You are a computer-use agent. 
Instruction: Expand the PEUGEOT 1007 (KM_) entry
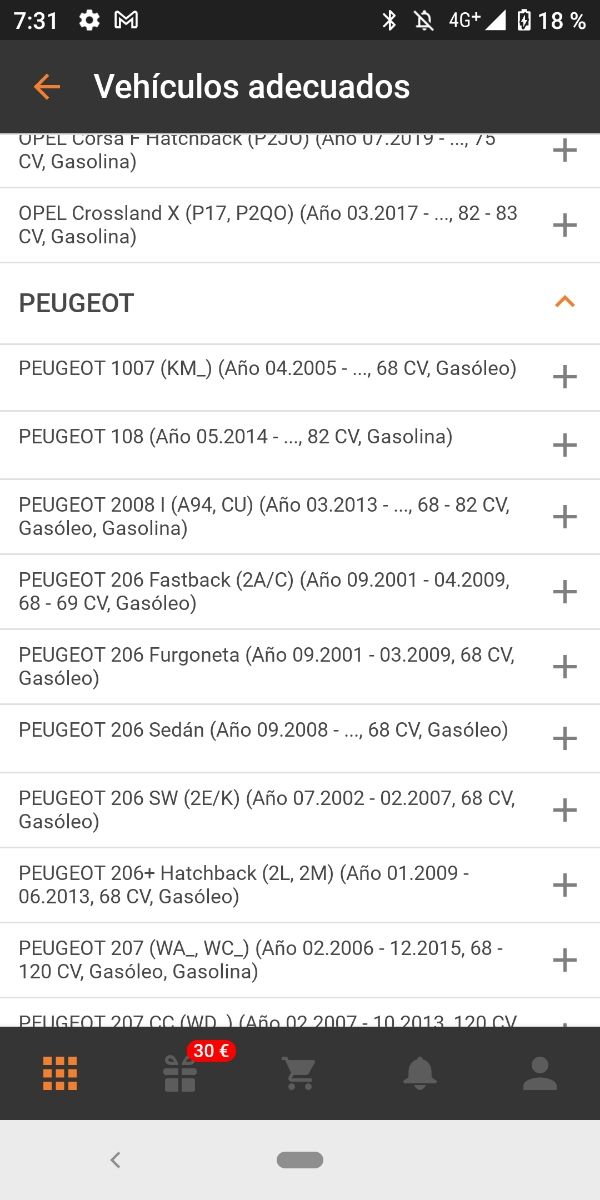pos(565,377)
